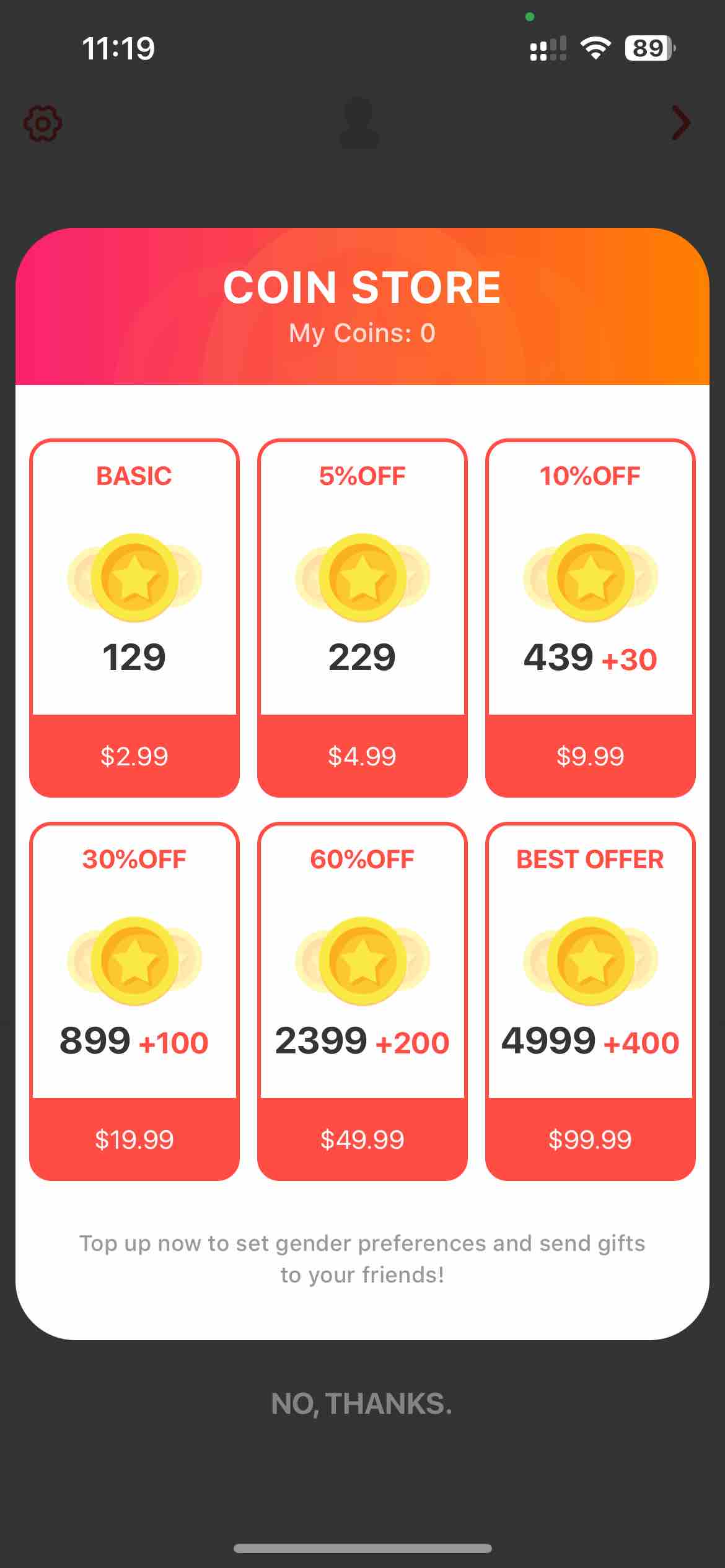This screenshot has width=725, height=1568.
Task: Dismiss the coin store with NO, THANKS.
Action: coord(362,1404)
